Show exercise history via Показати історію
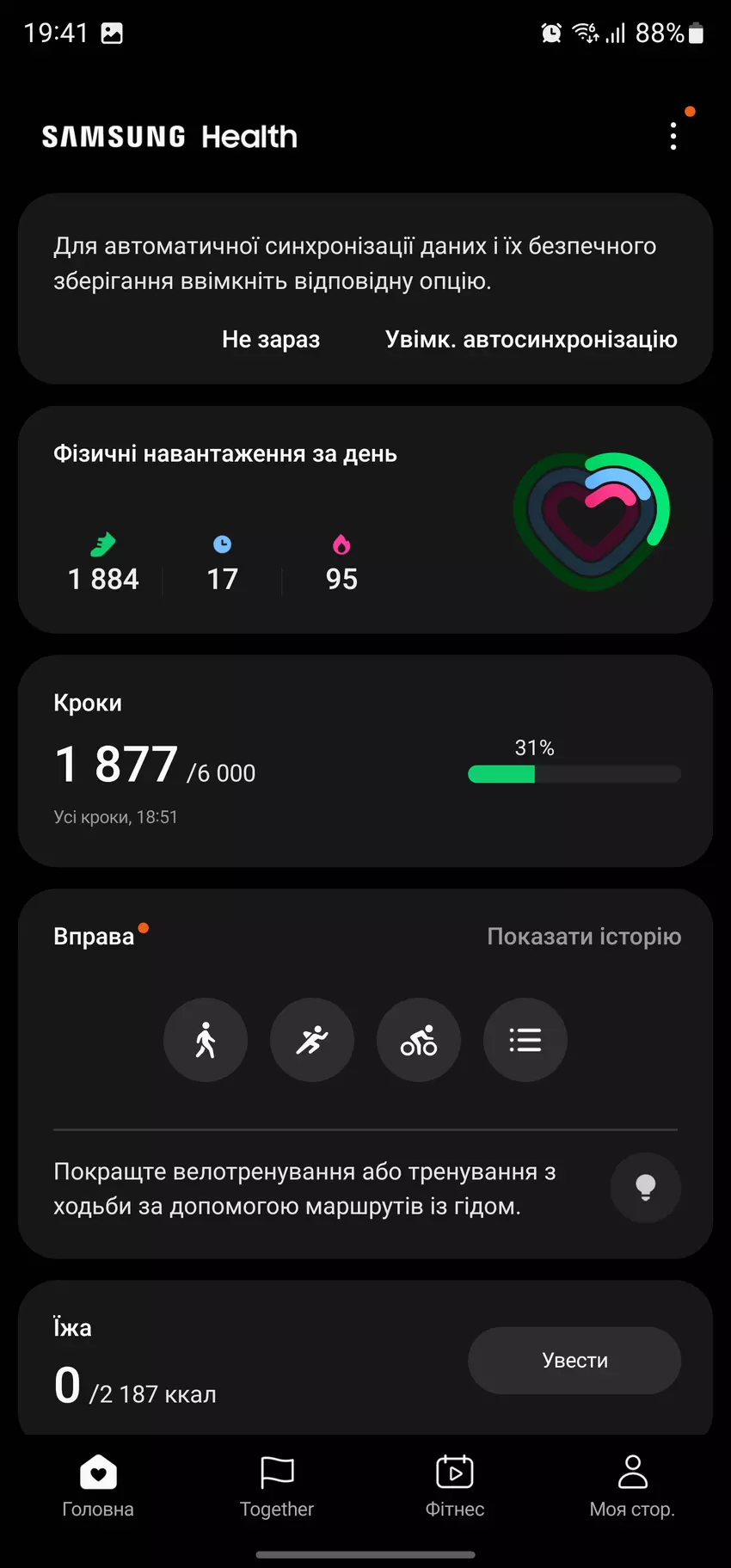 [583, 936]
